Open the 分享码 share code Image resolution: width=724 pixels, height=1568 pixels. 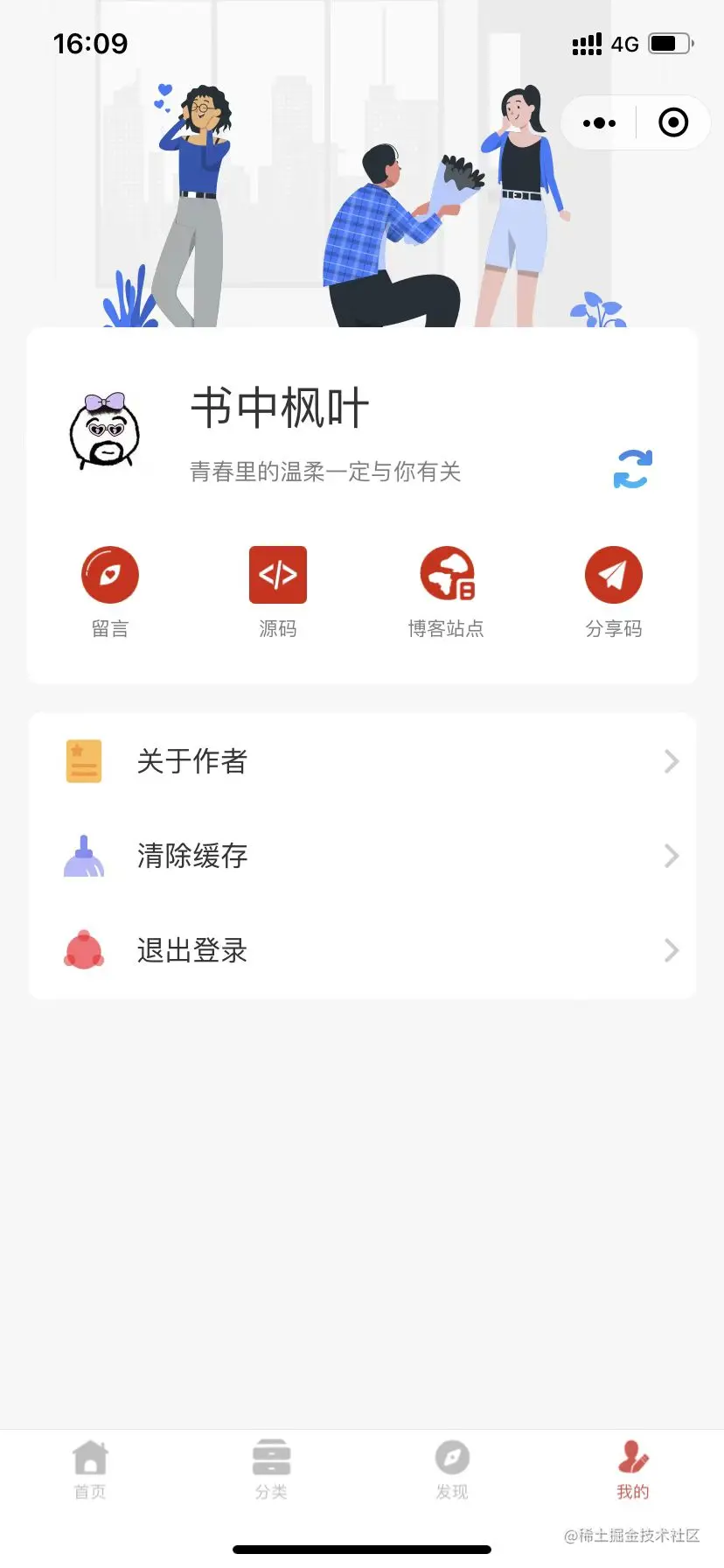(x=613, y=591)
